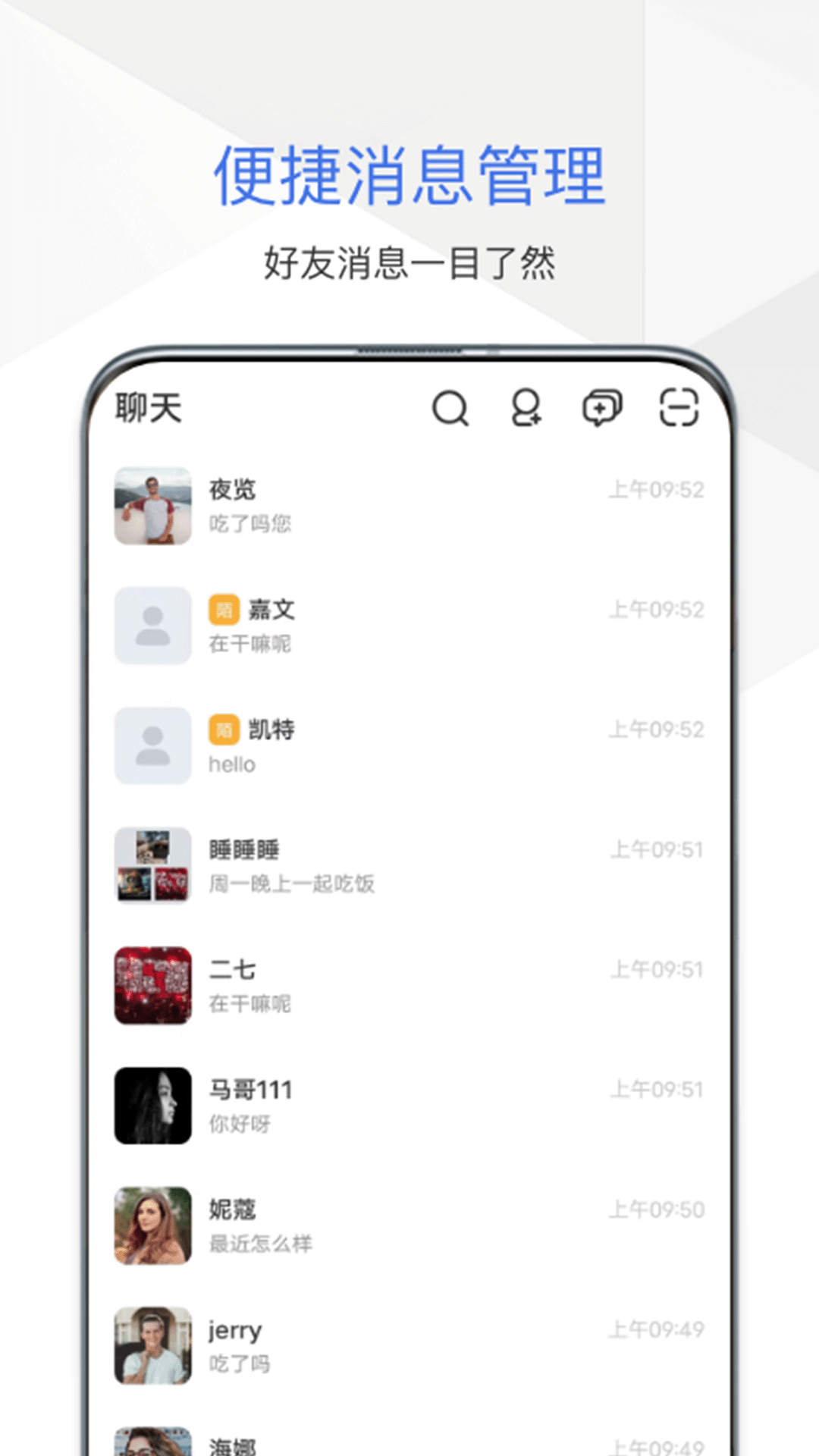Click the 上午09:52 timestamp next to 夜览

[x=657, y=491]
